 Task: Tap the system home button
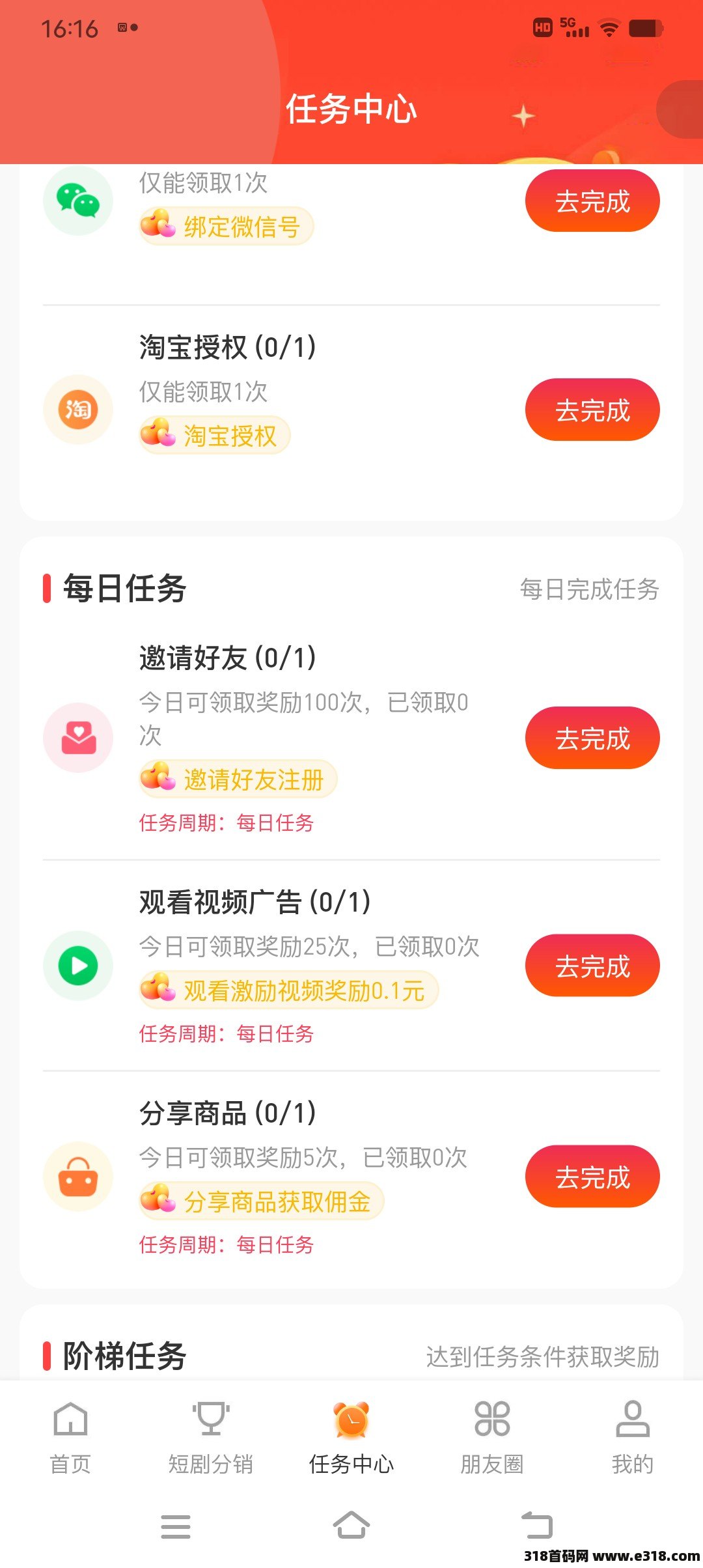(x=351, y=1526)
